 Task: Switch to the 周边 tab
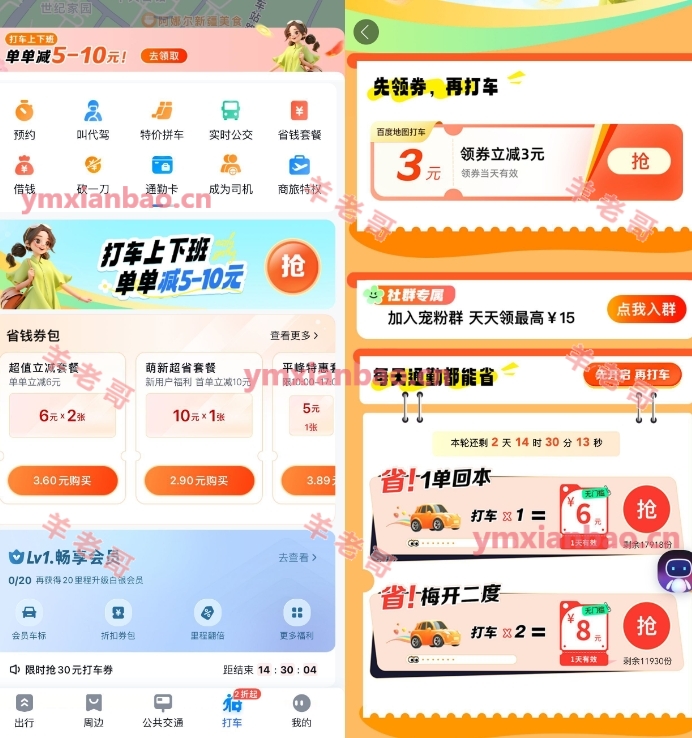[93, 710]
